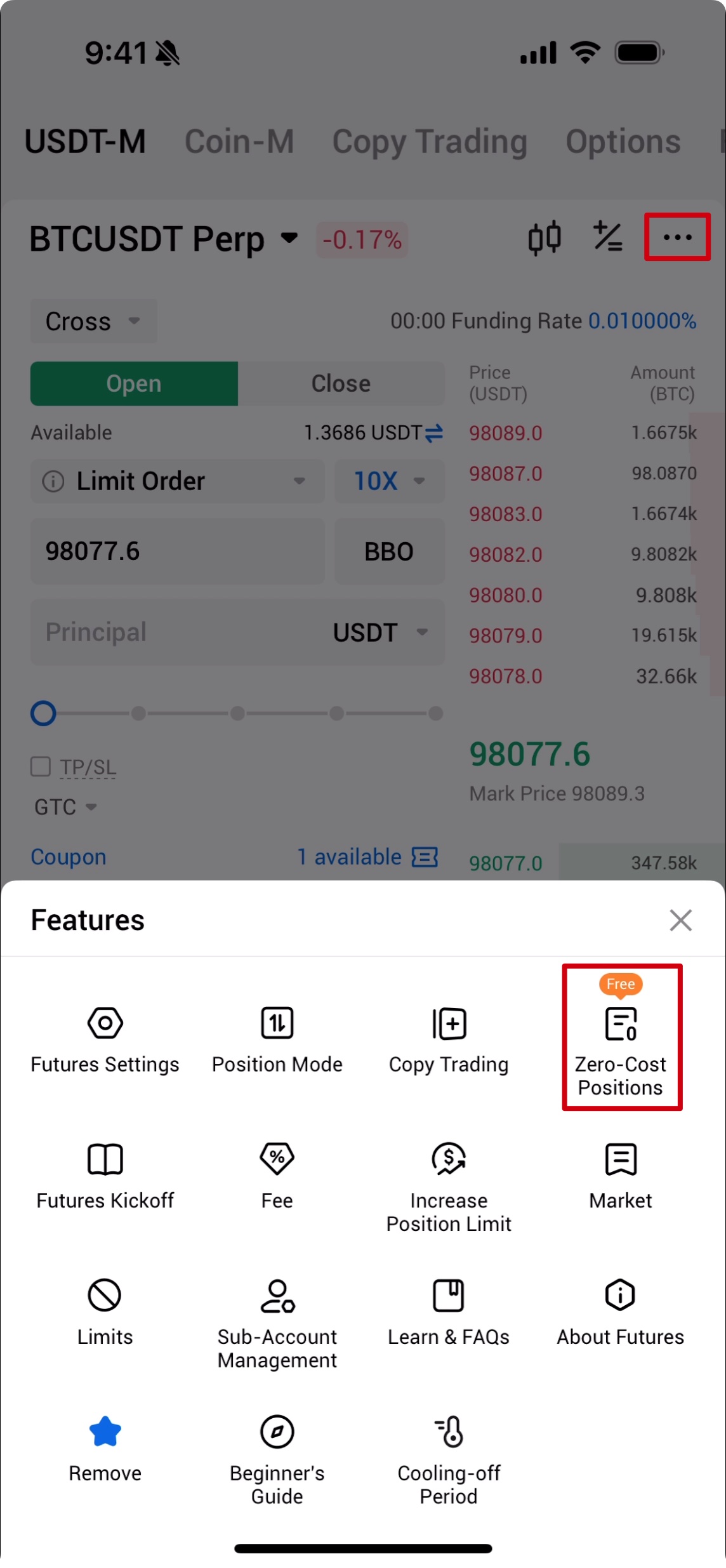Close the Features panel
This screenshot has width=726, height=1568.
[680, 920]
